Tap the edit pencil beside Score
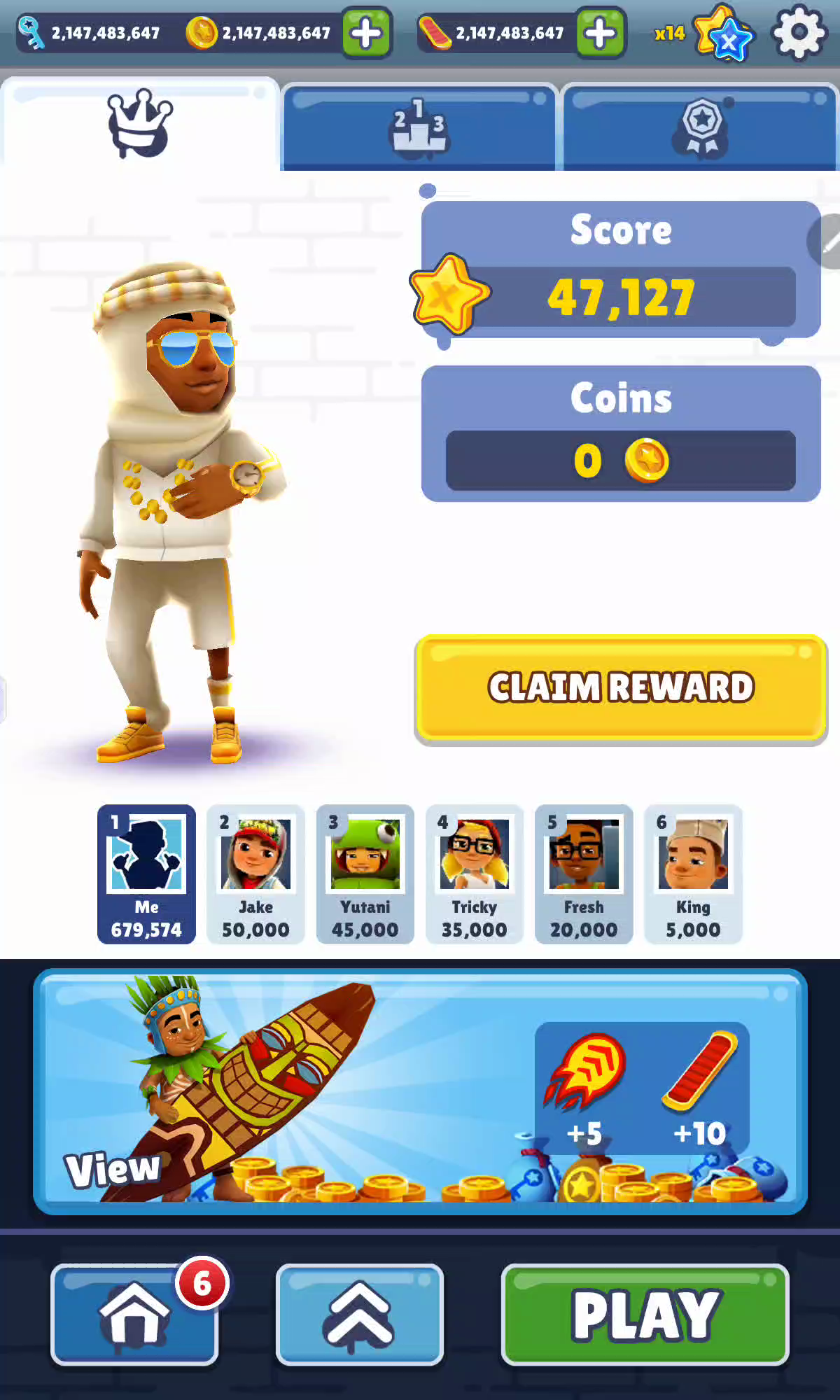Image resolution: width=840 pixels, height=1400 pixels. 827,242
